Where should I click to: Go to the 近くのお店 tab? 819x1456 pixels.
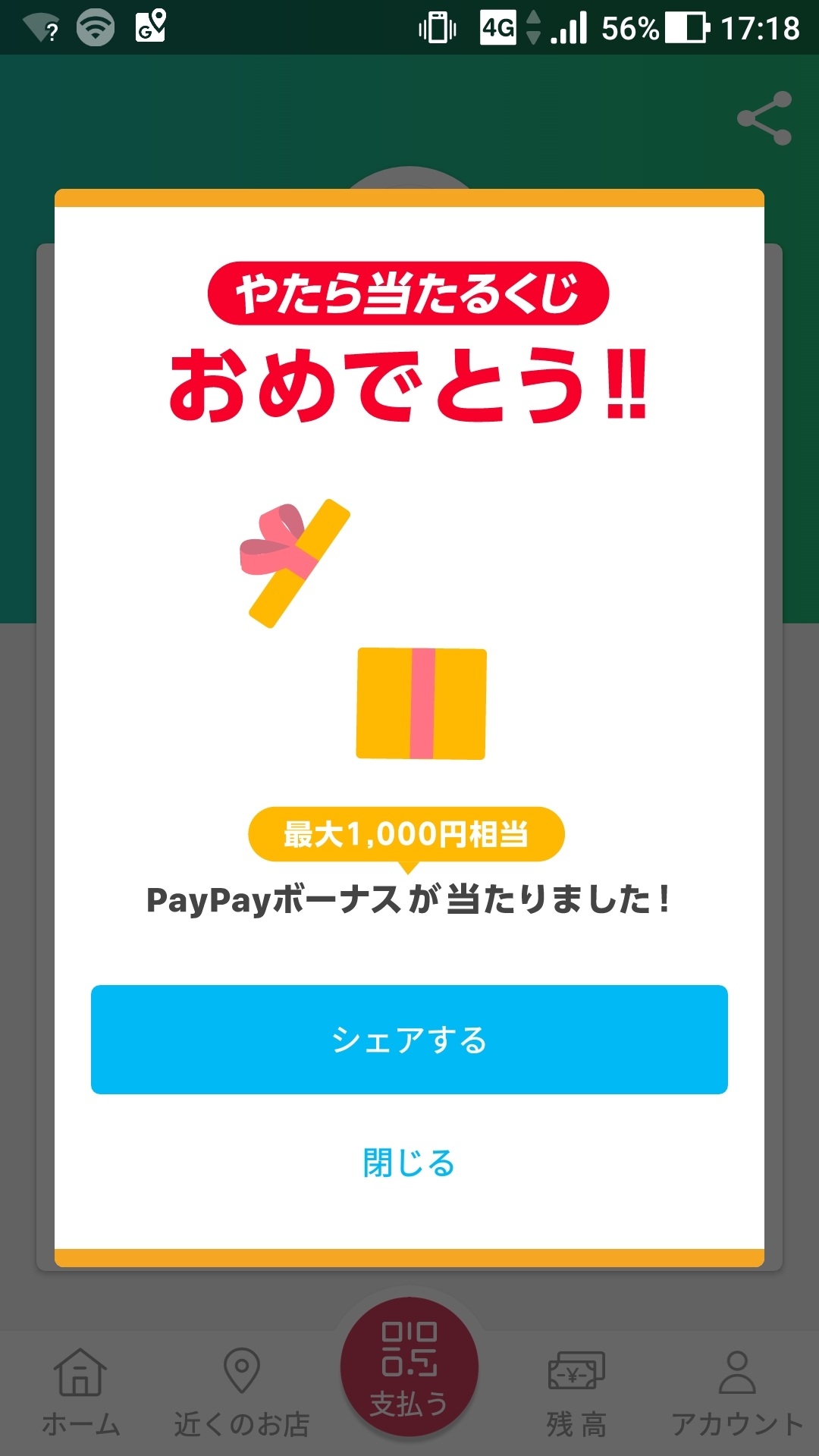(242, 1392)
